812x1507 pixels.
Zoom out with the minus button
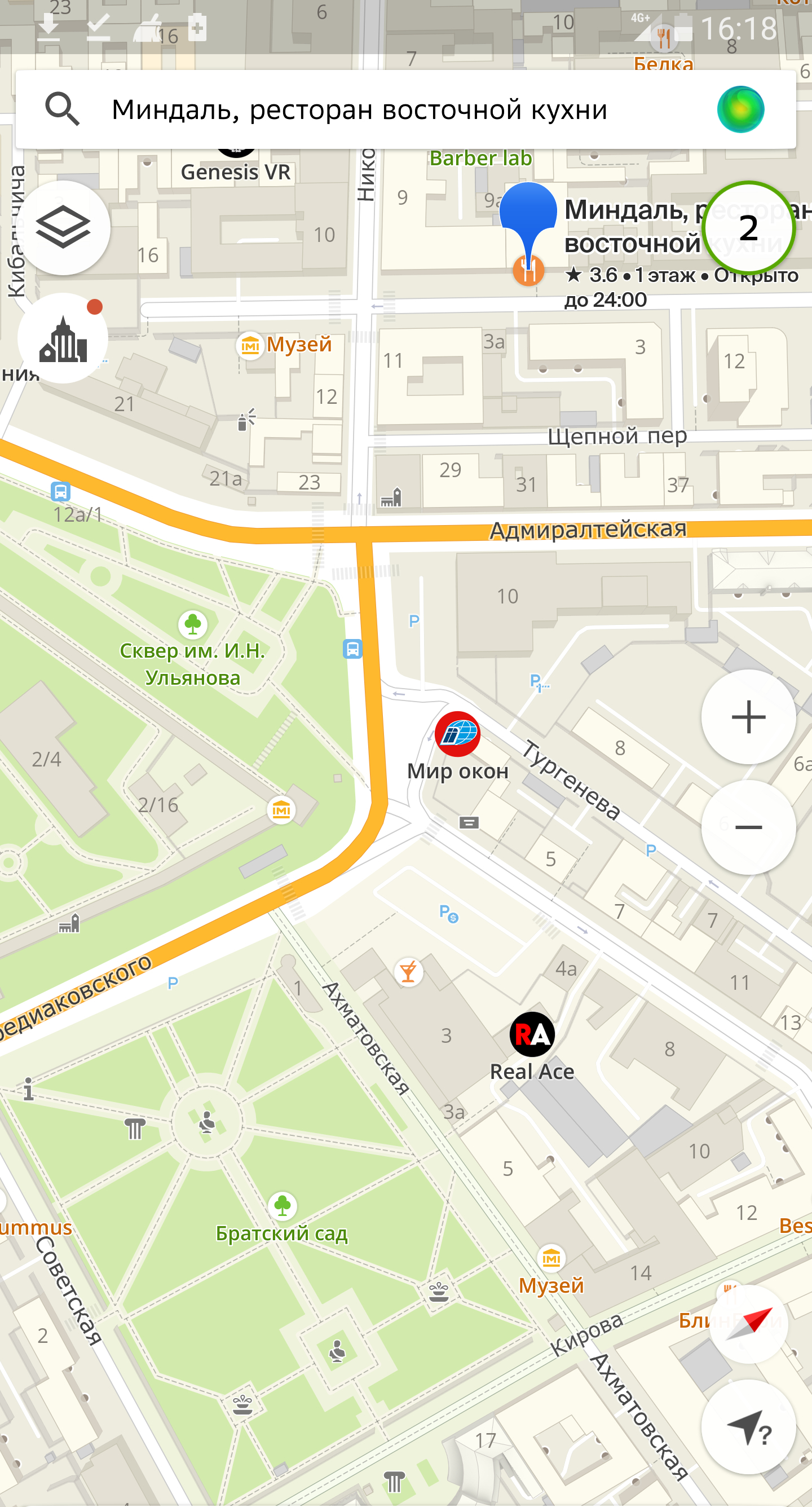748,827
